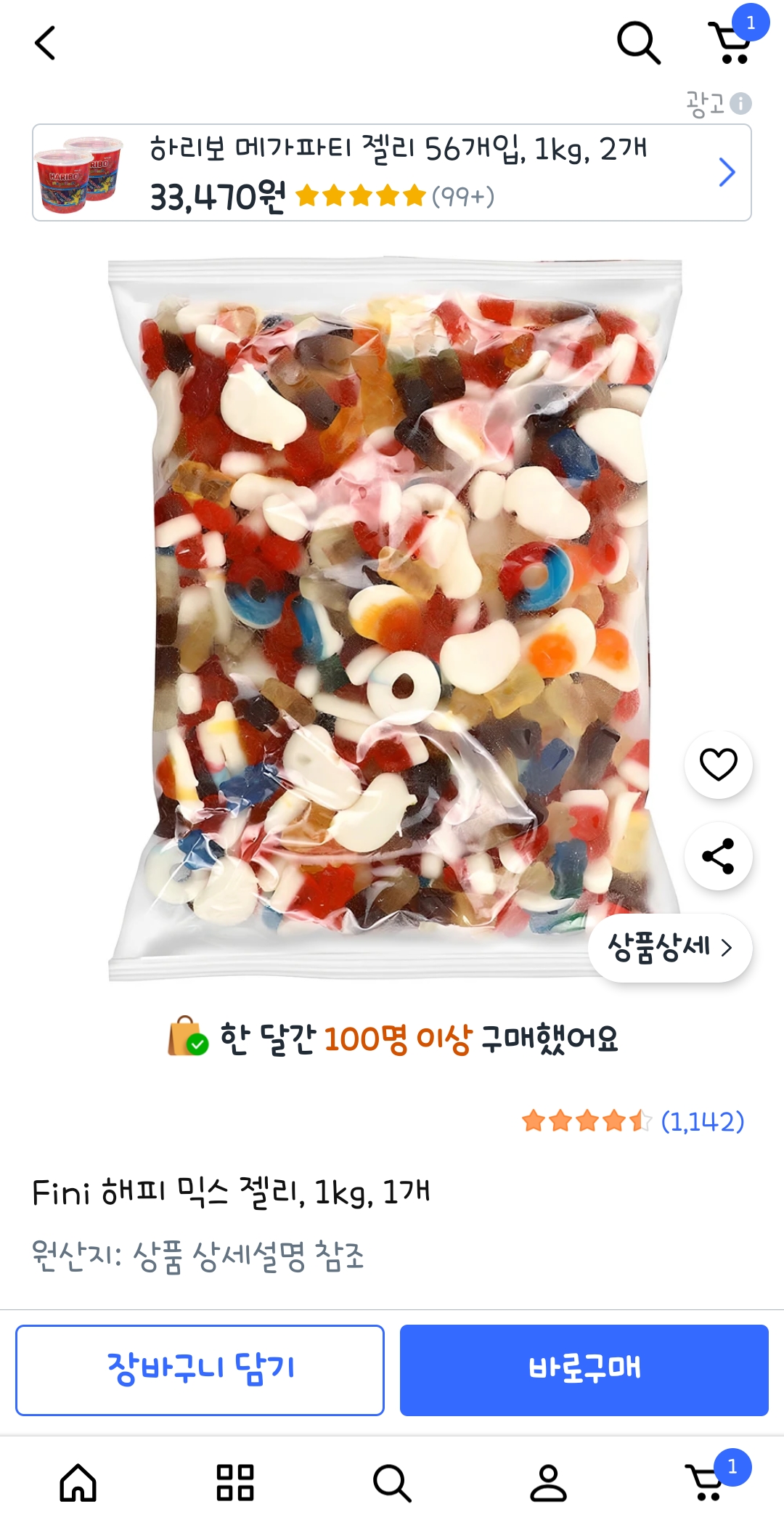Add this jelly to the wishlist heart
Image resolution: width=784 pixels, height=1536 pixels.
click(x=718, y=765)
